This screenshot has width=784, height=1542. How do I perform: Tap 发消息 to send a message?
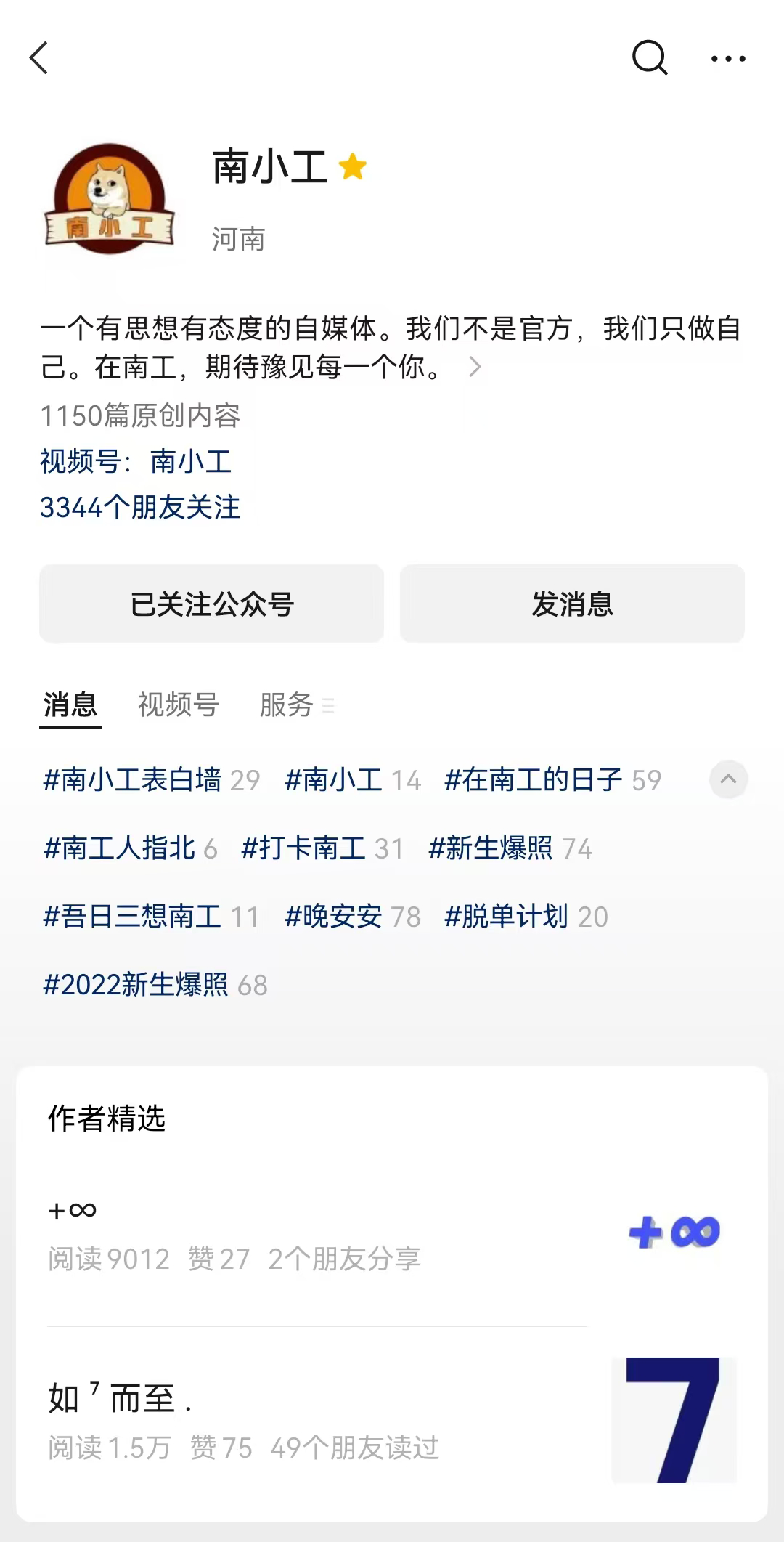pyautogui.click(x=572, y=604)
